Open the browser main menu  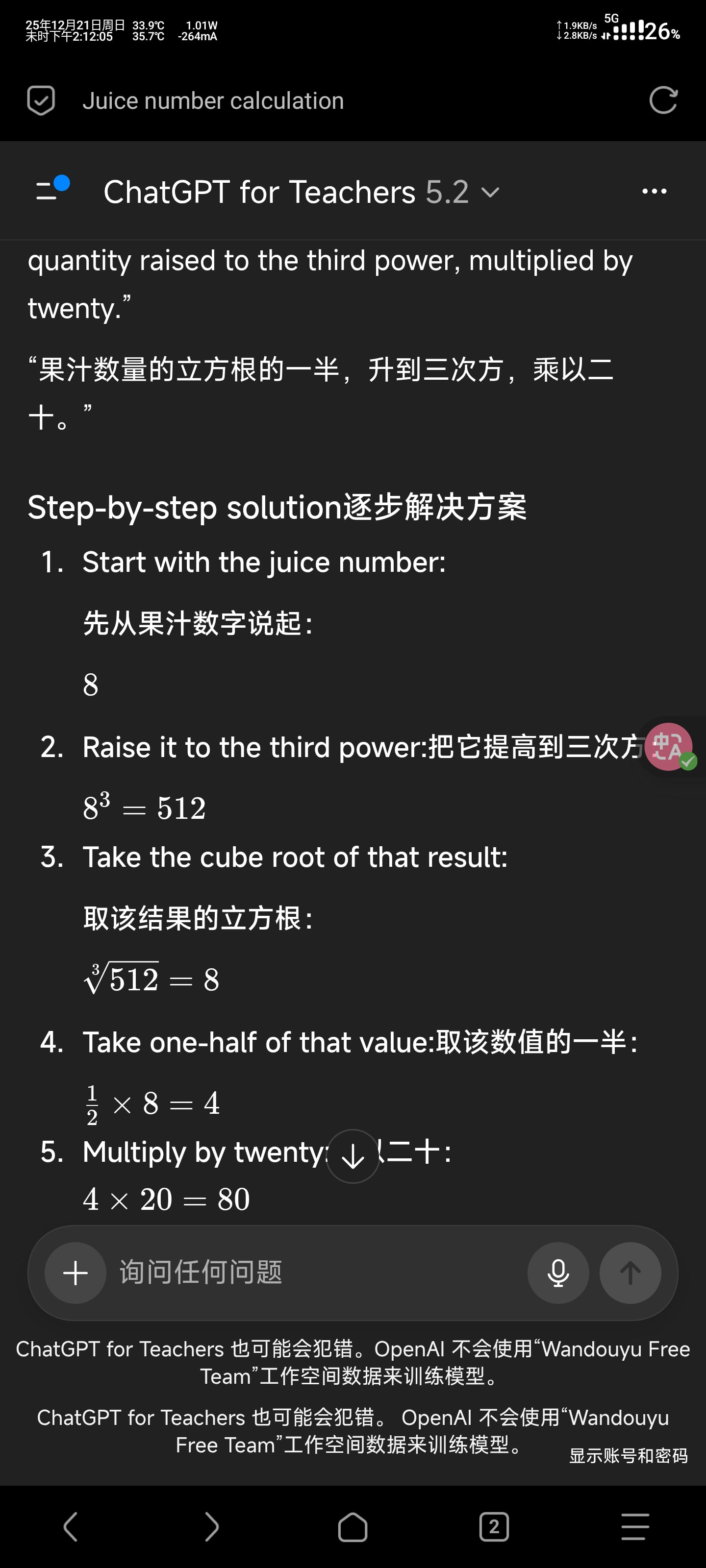635,1527
